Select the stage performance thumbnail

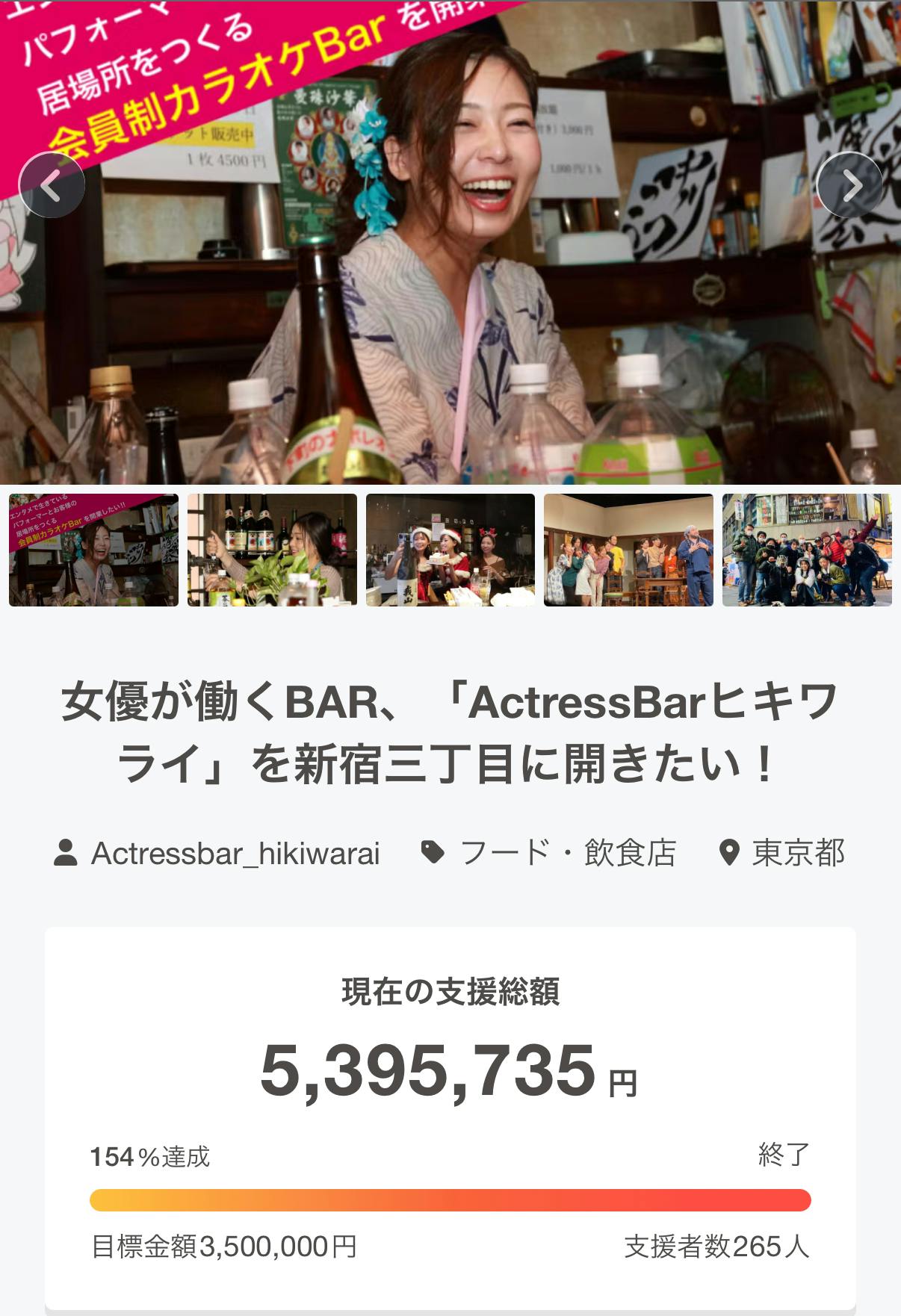pos(628,550)
